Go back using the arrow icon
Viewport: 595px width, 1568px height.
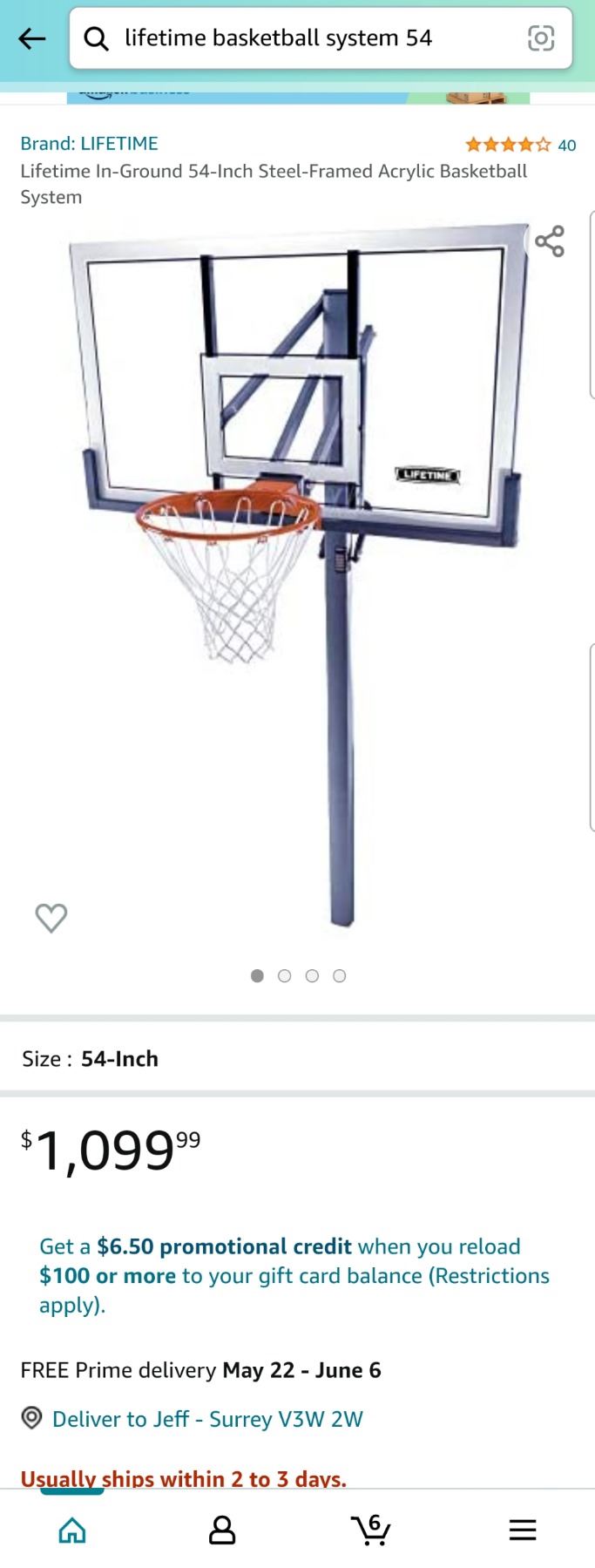pyautogui.click(x=32, y=38)
